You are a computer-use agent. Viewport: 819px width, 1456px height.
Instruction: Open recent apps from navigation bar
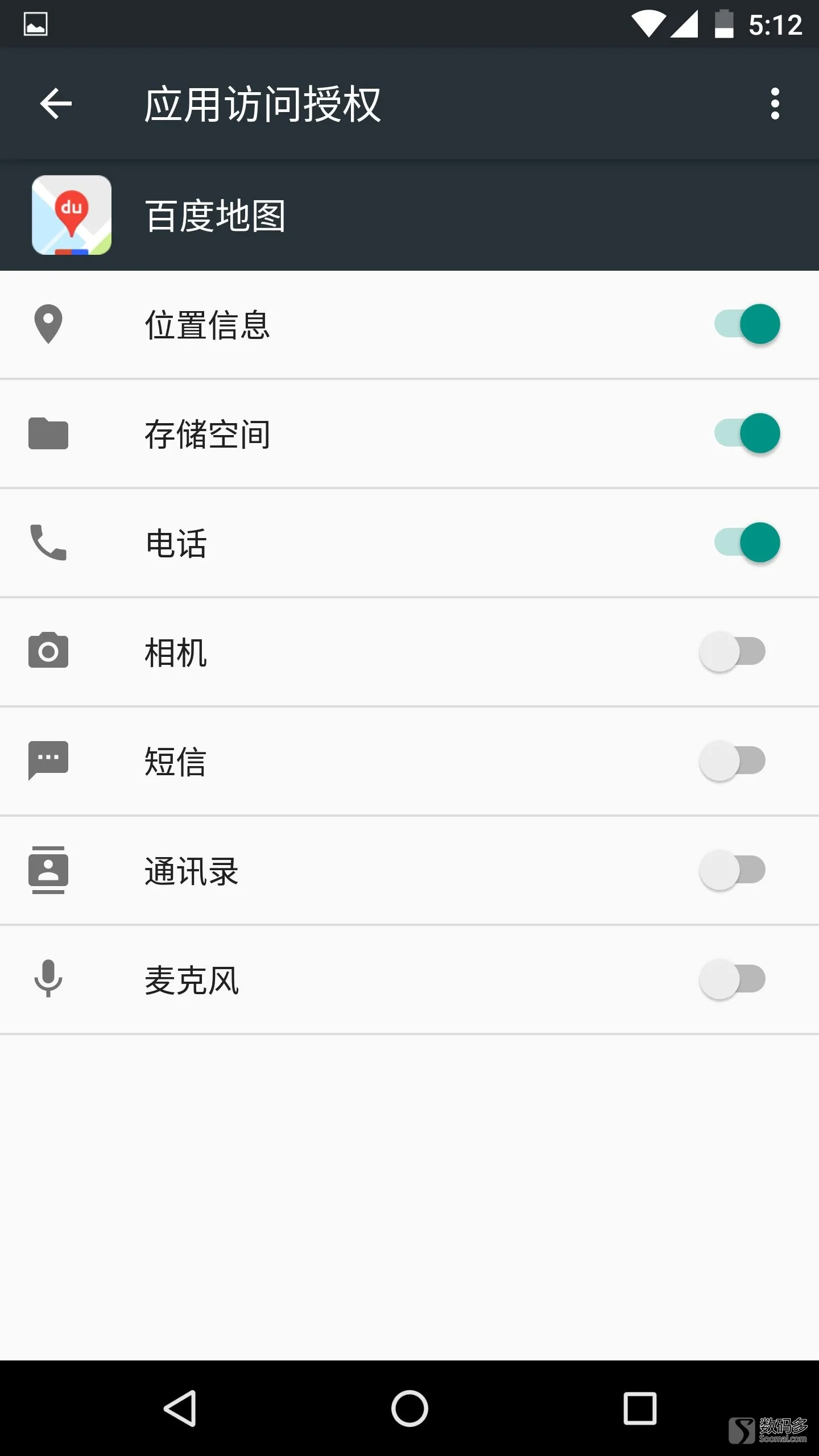(640, 1408)
